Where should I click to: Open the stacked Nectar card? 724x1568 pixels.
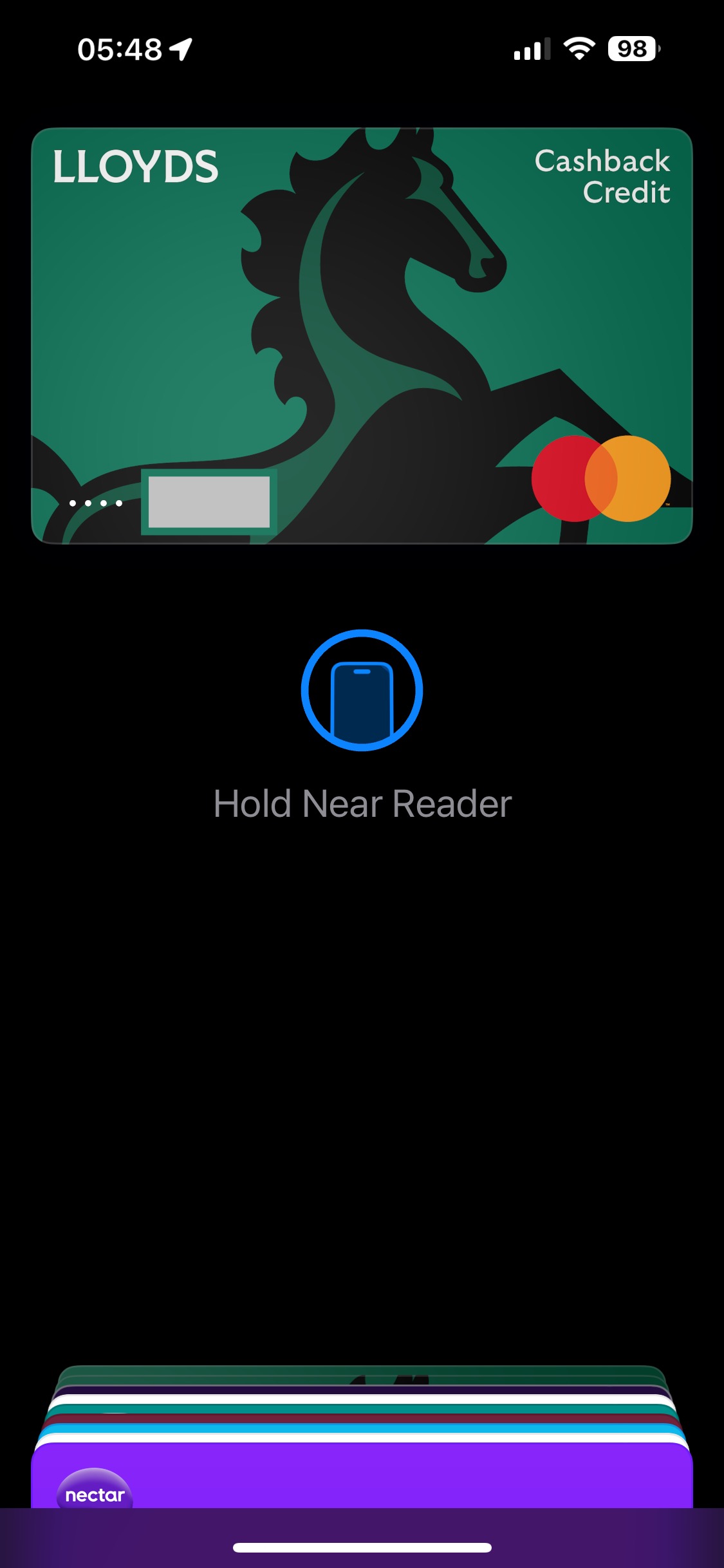[362, 1477]
